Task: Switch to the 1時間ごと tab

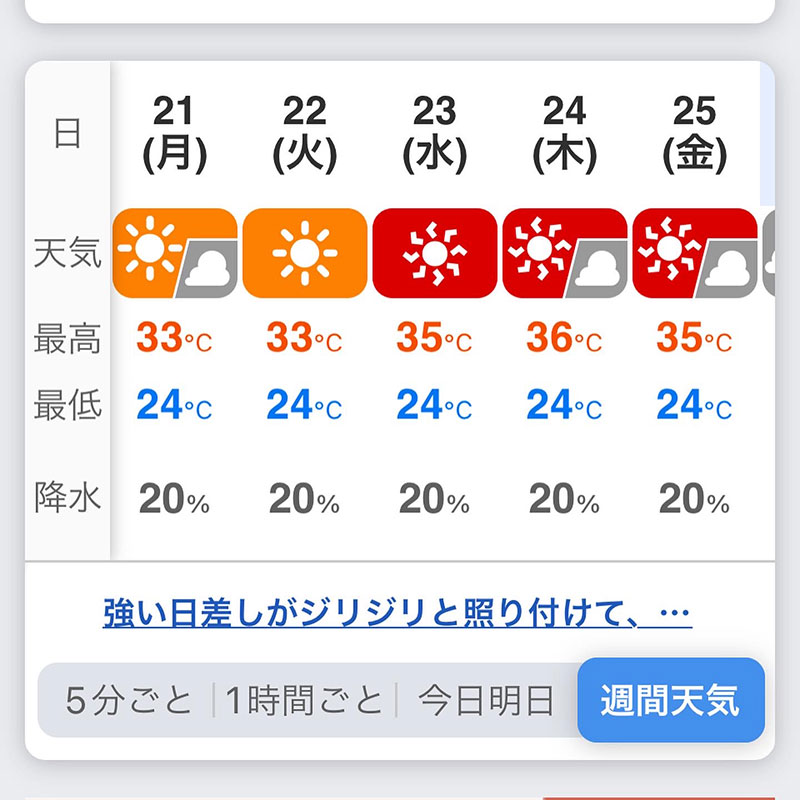Action: [x=304, y=700]
